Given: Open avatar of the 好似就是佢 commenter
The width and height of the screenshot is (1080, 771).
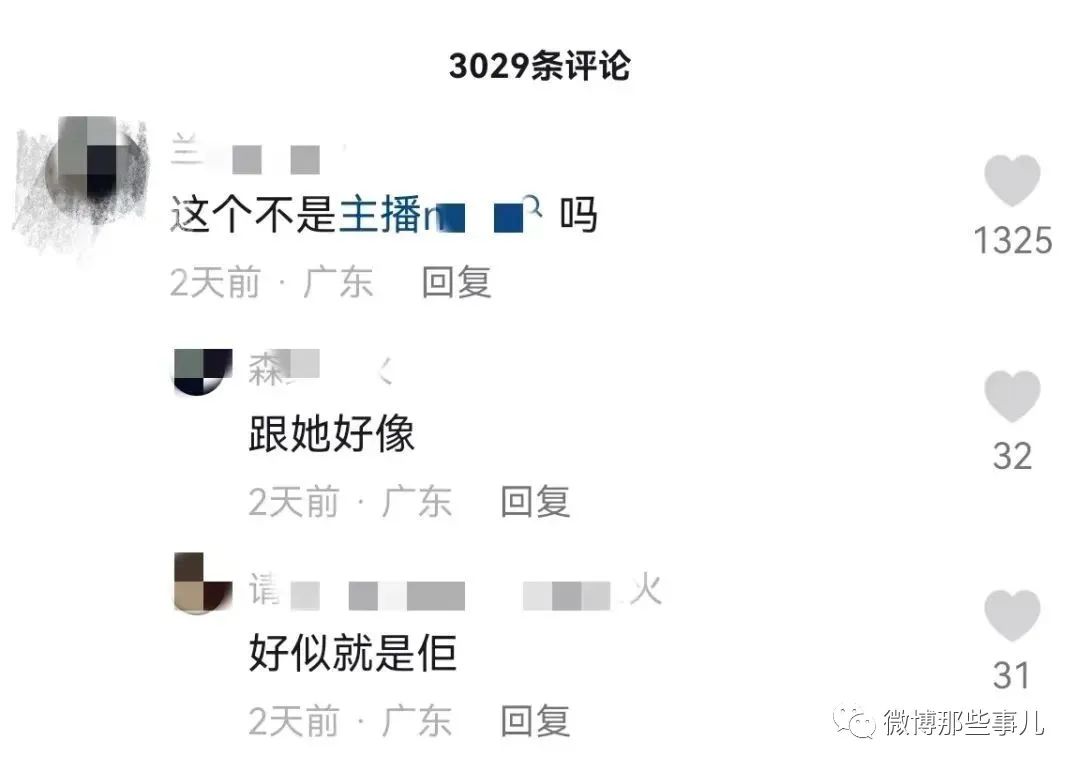Looking at the screenshot, I should 202,583.
